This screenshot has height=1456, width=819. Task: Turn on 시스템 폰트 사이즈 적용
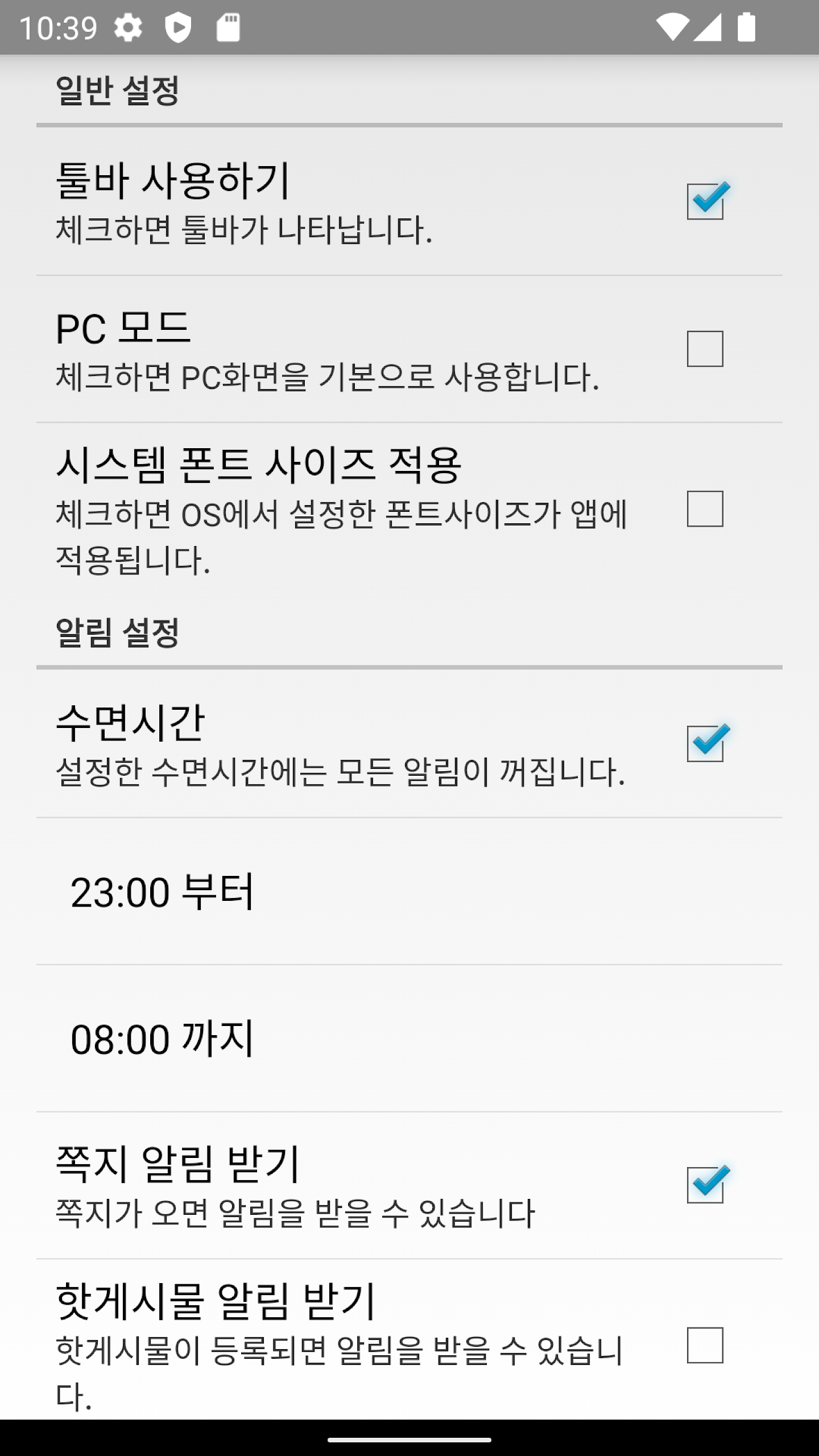705,508
